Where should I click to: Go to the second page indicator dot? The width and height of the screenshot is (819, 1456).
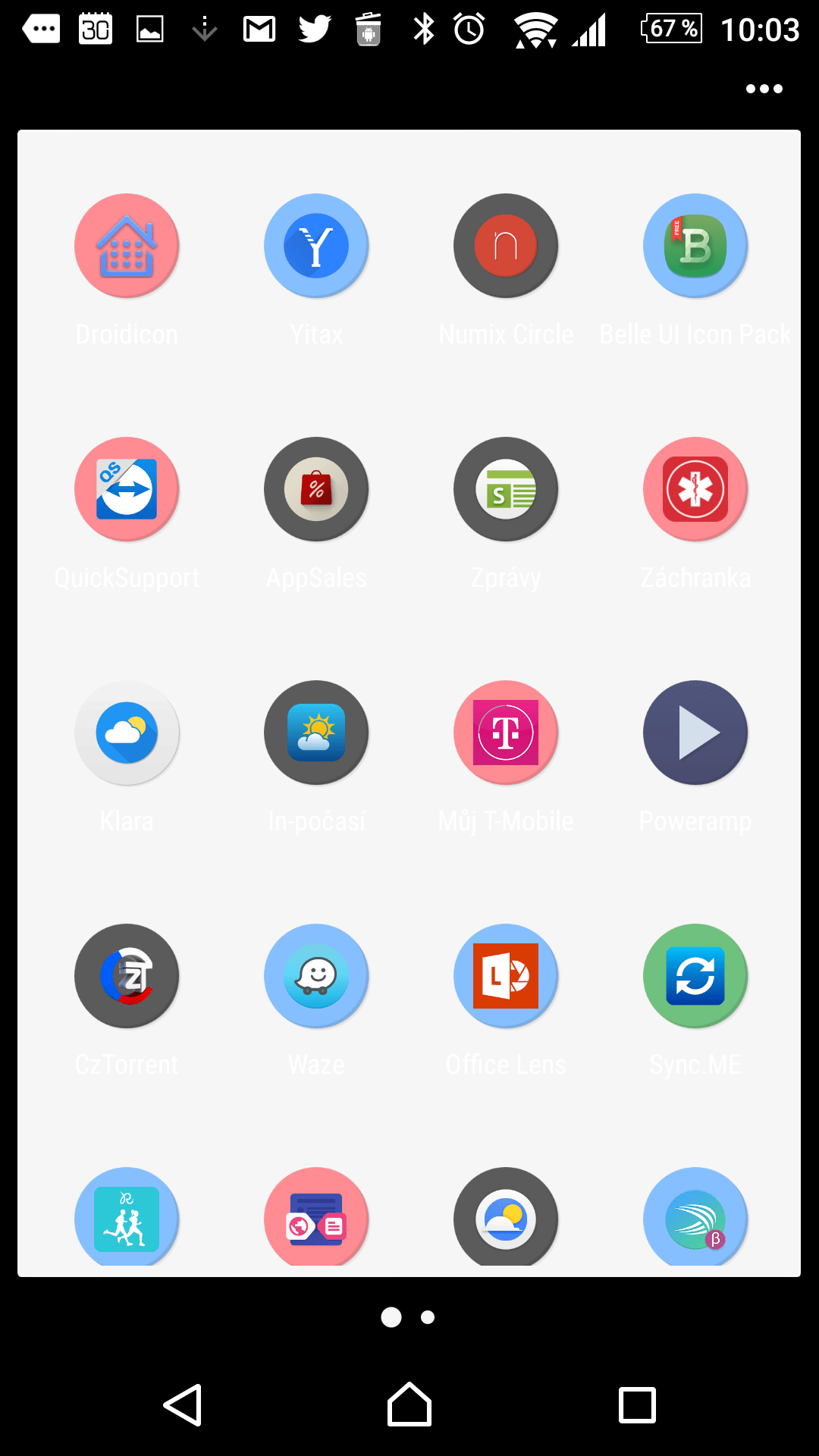click(428, 1317)
